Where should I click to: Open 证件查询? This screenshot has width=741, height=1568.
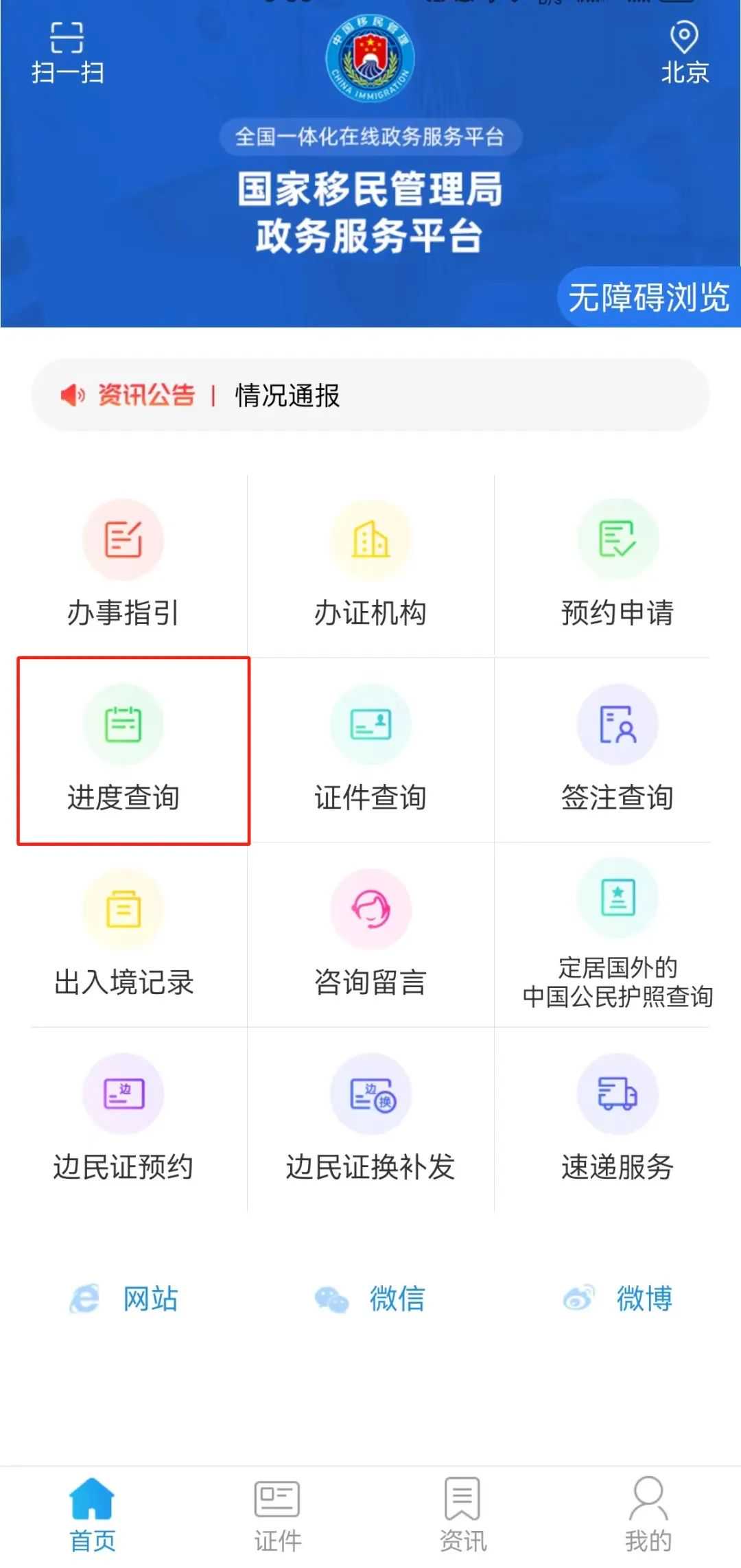370,750
